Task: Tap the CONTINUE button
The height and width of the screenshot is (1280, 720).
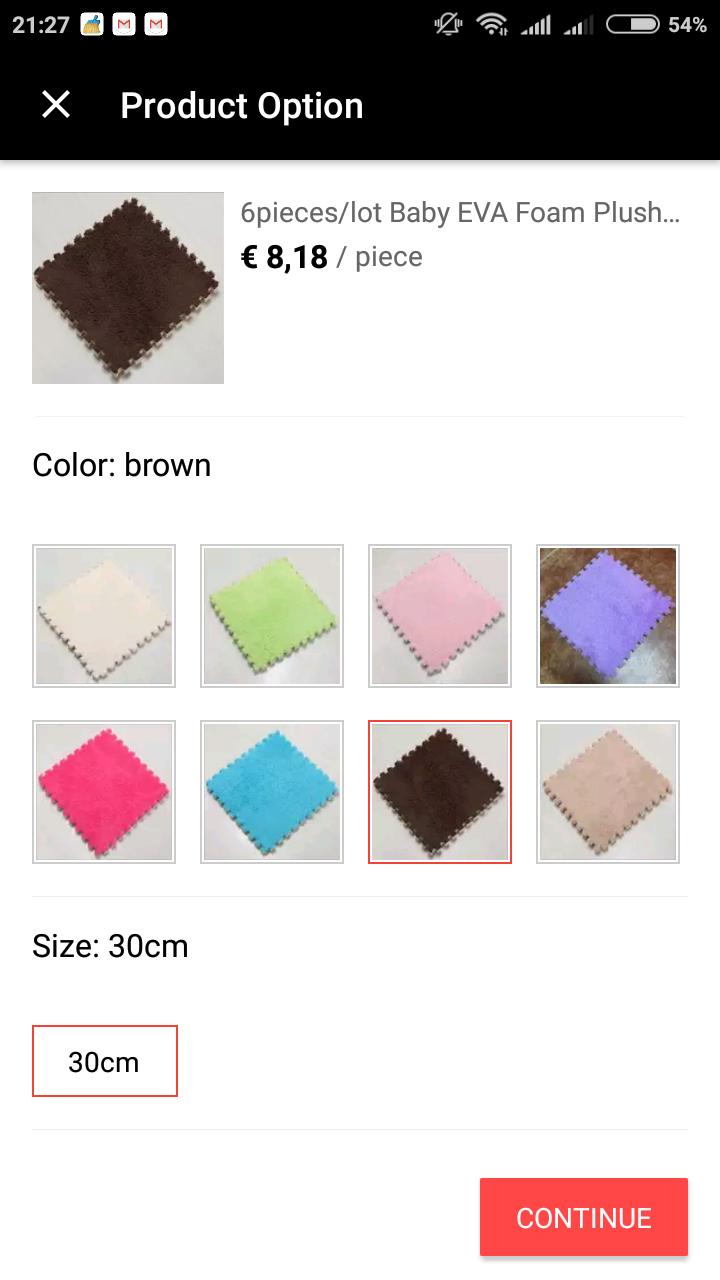Action: tap(584, 1217)
